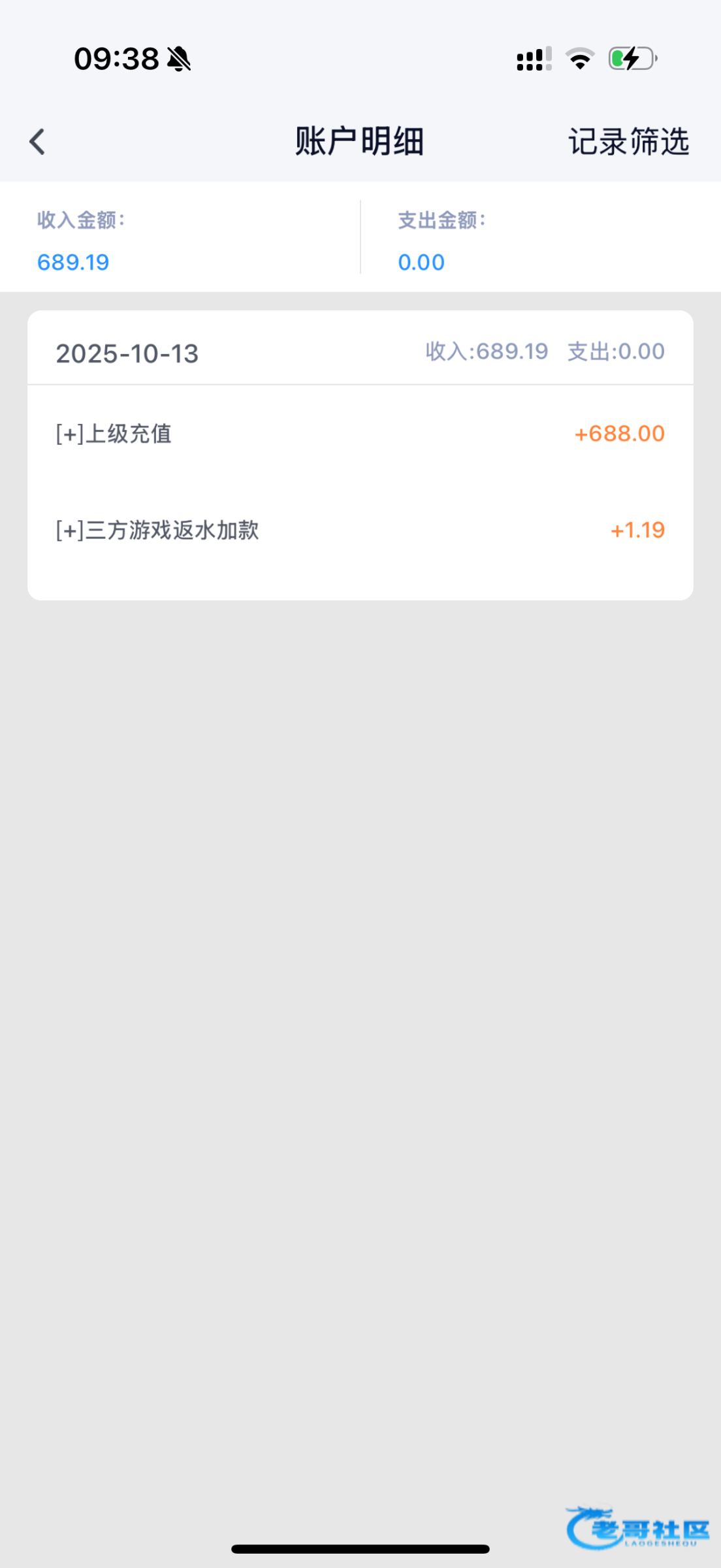View the 三方游戏返水加款 +1.19 entry
This screenshot has height=1568, width=721.
(360, 530)
